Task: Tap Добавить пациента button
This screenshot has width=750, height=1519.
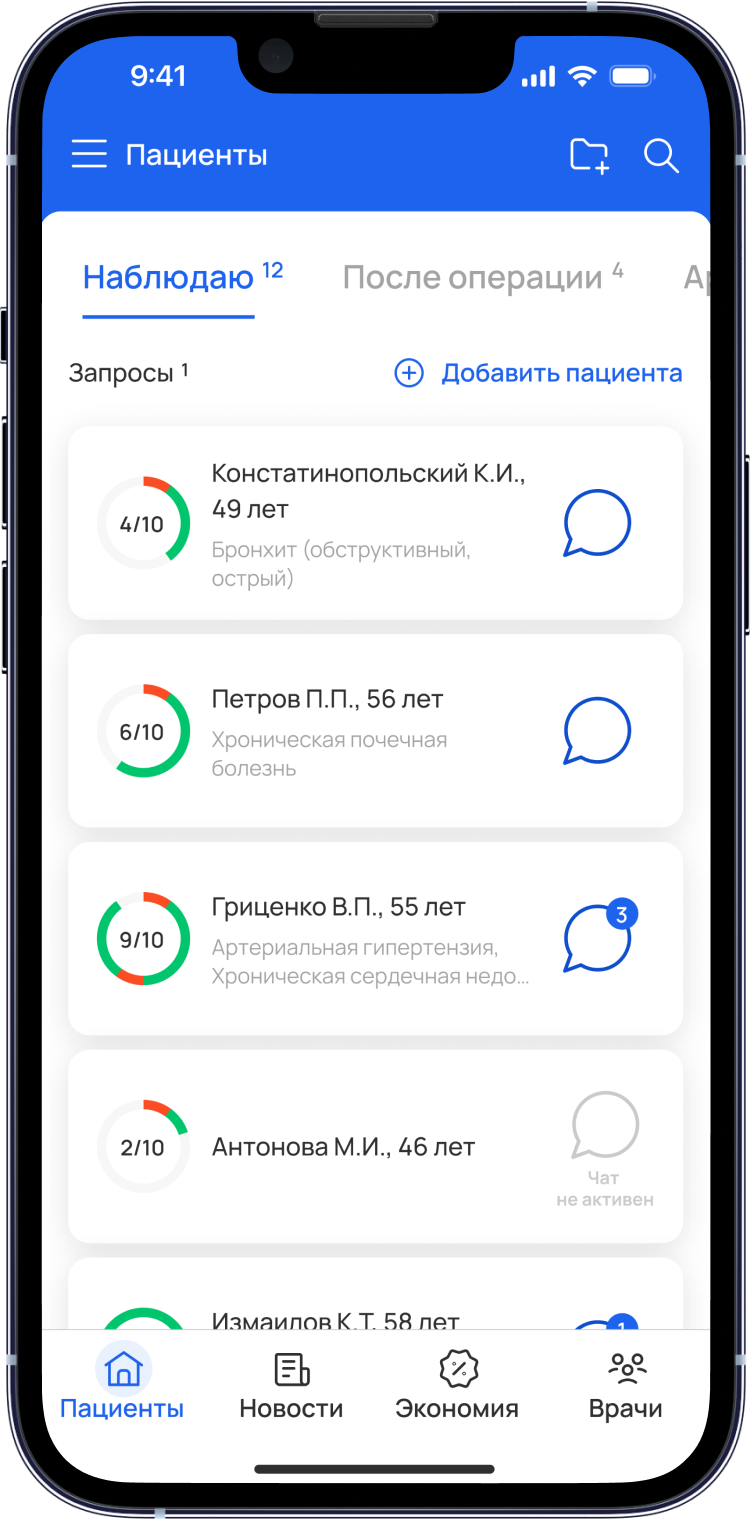Action: [538, 373]
